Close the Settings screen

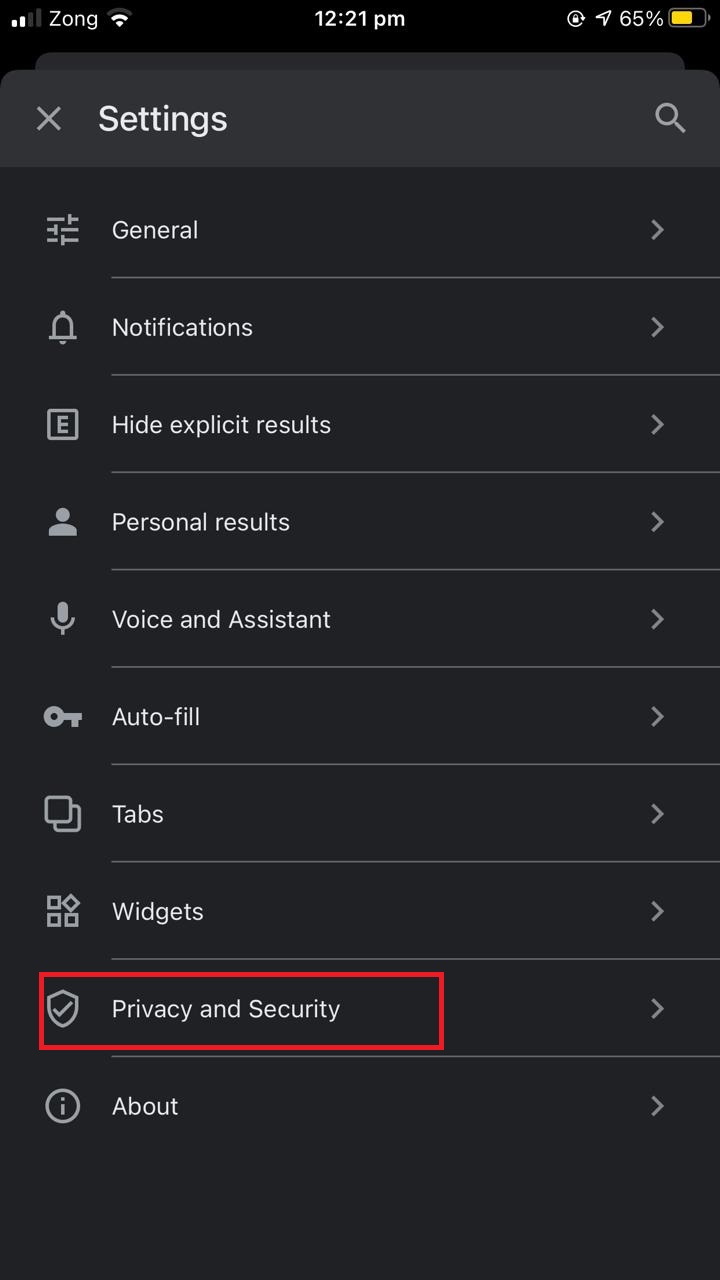coord(48,119)
